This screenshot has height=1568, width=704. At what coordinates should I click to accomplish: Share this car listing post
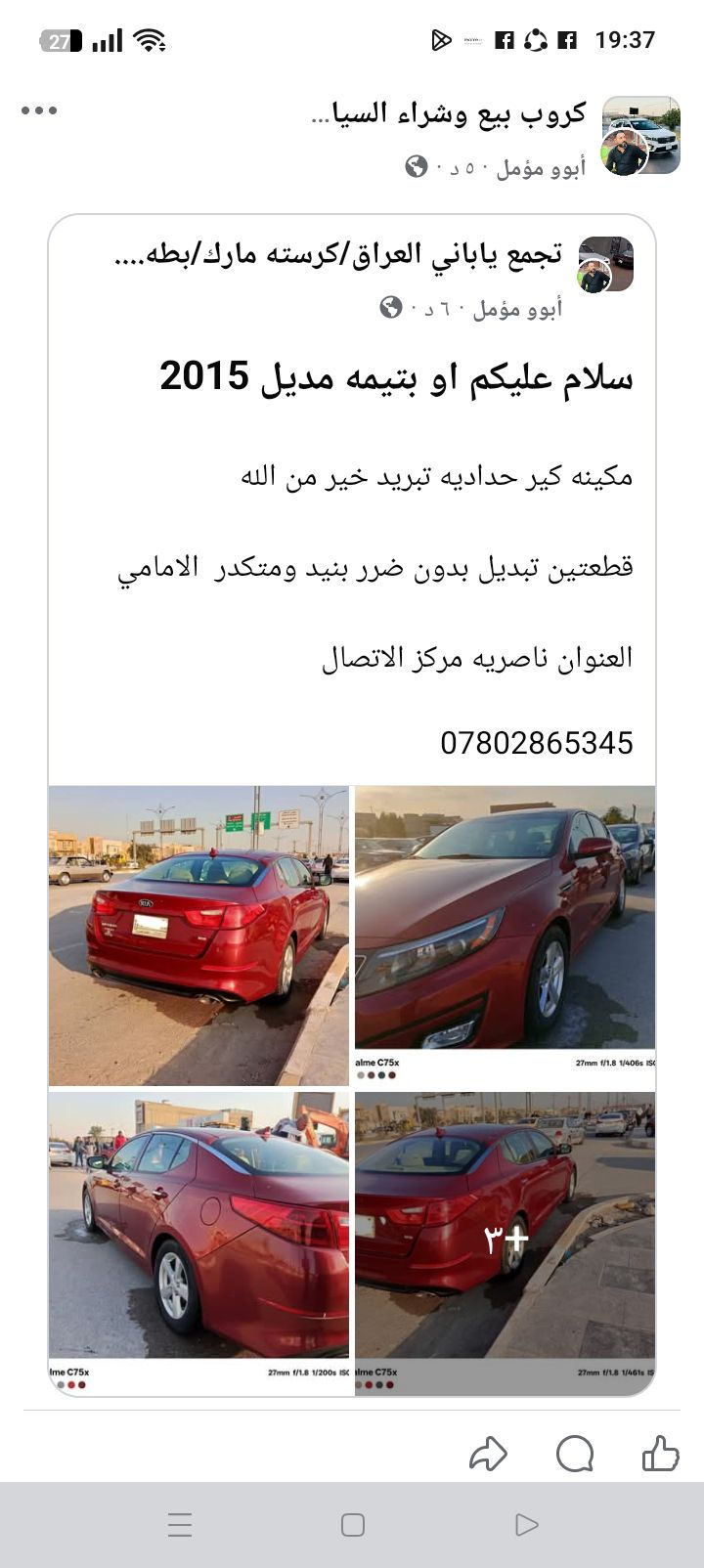click(488, 1453)
